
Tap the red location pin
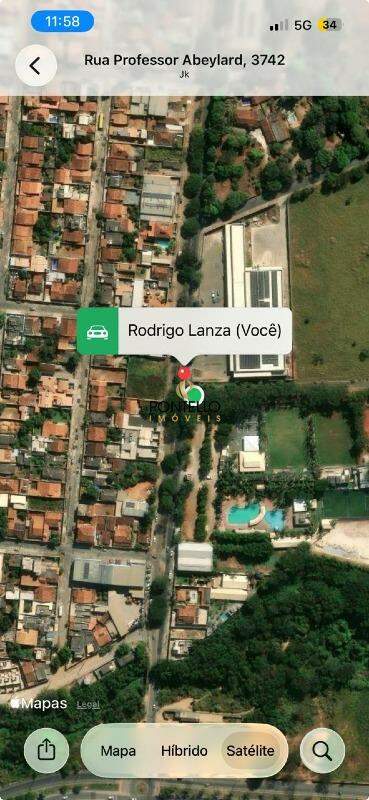coord(184,373)
